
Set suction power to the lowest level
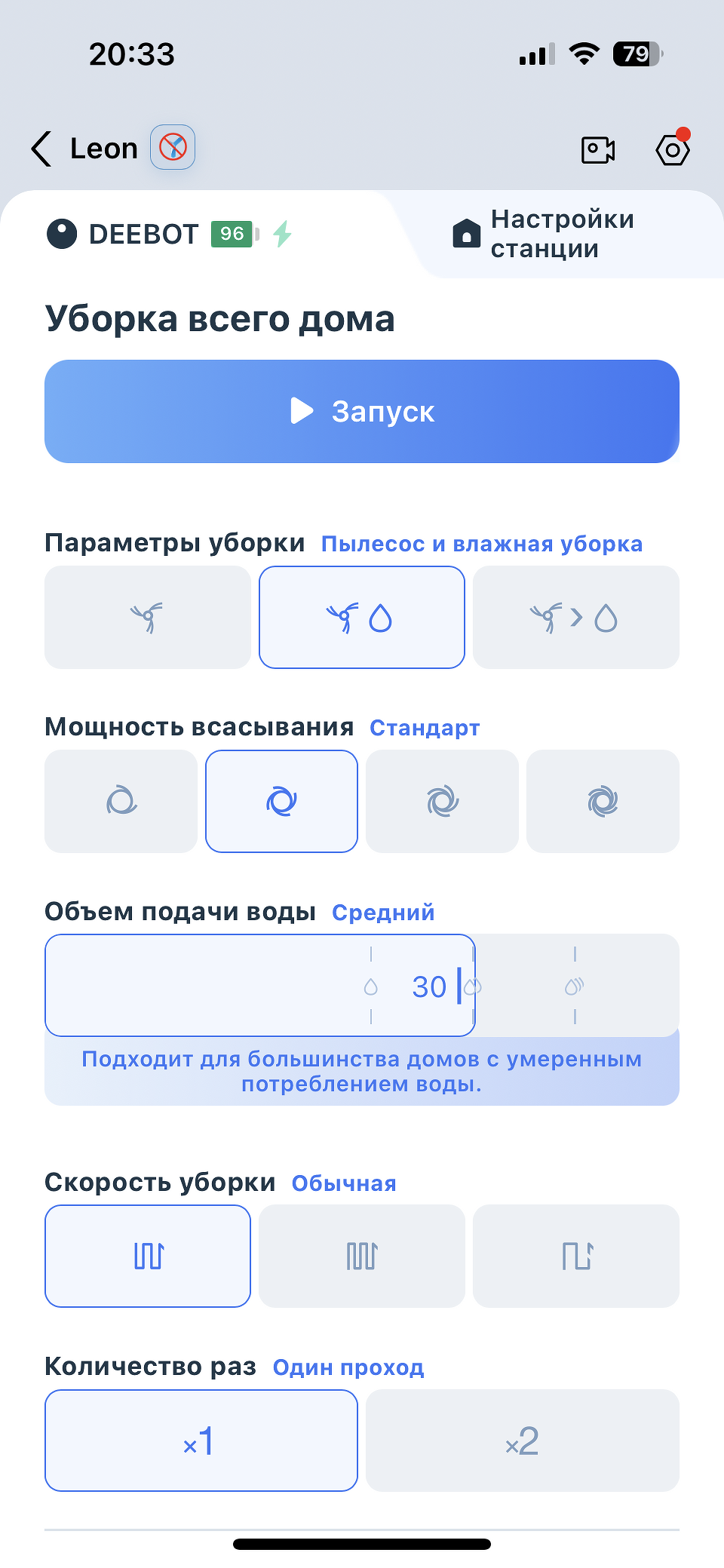click(121, 801)
